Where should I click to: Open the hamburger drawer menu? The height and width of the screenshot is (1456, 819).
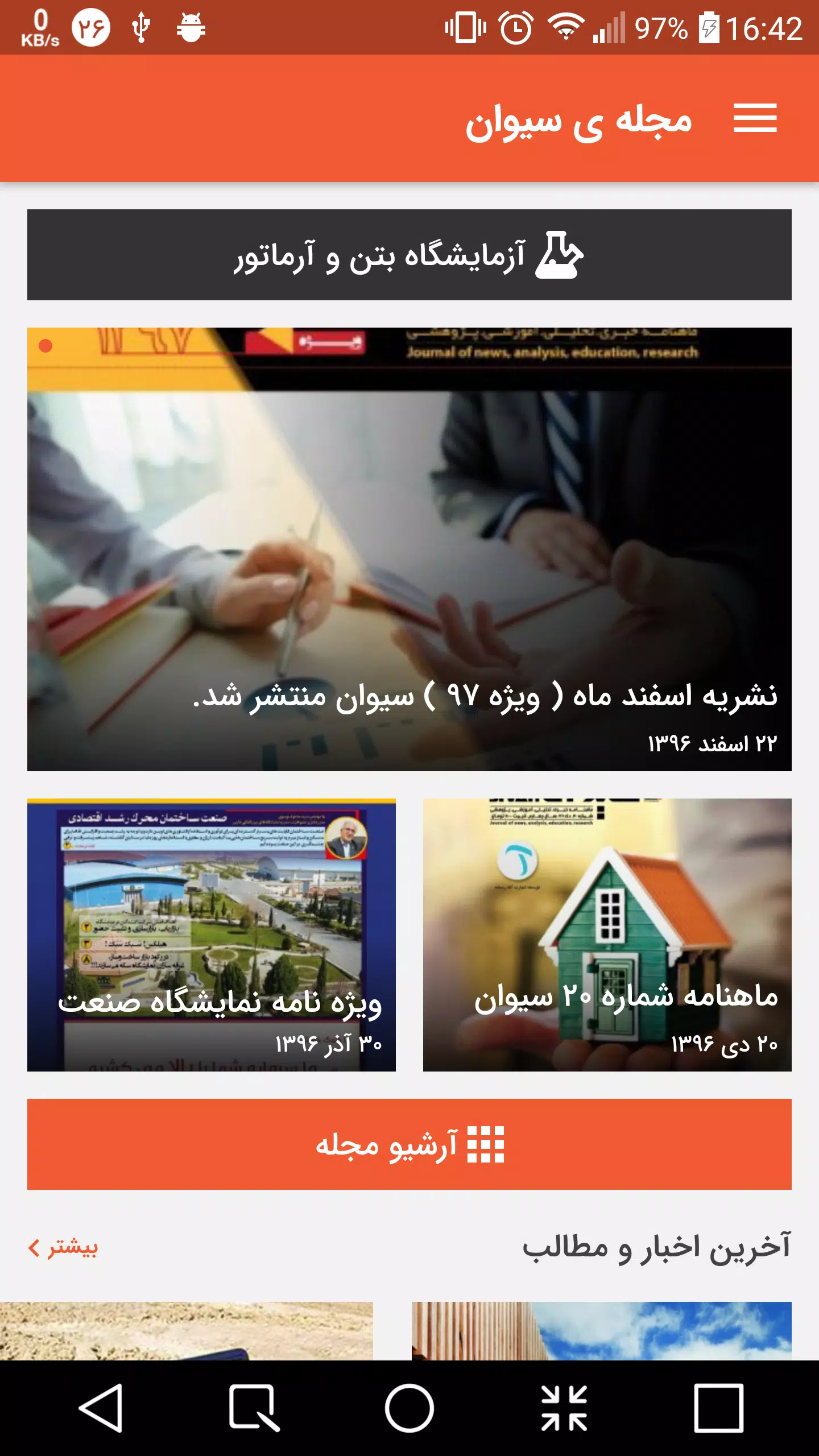pos(755,118)
